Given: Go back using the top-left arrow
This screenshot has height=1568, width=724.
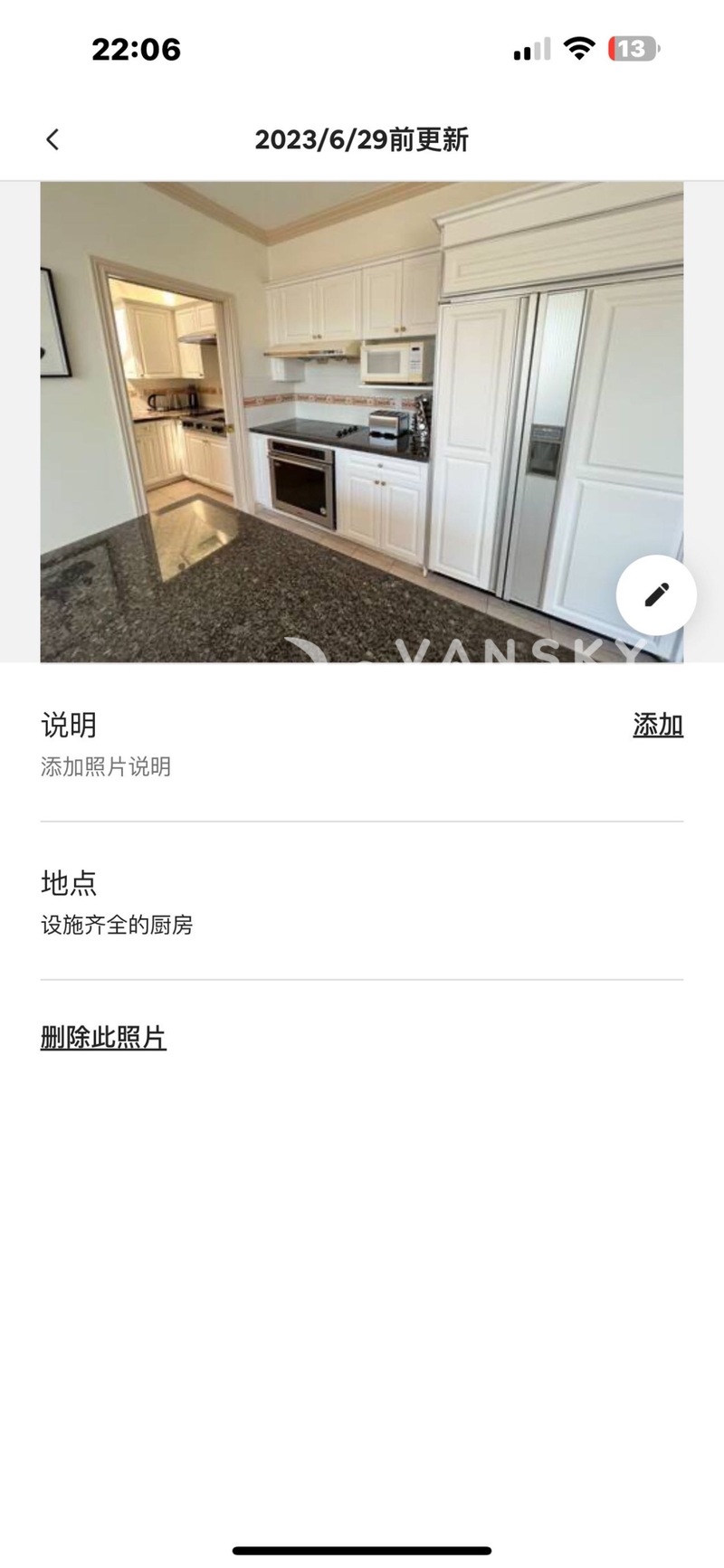Looking at the screenshot, I should coord(52,139).
